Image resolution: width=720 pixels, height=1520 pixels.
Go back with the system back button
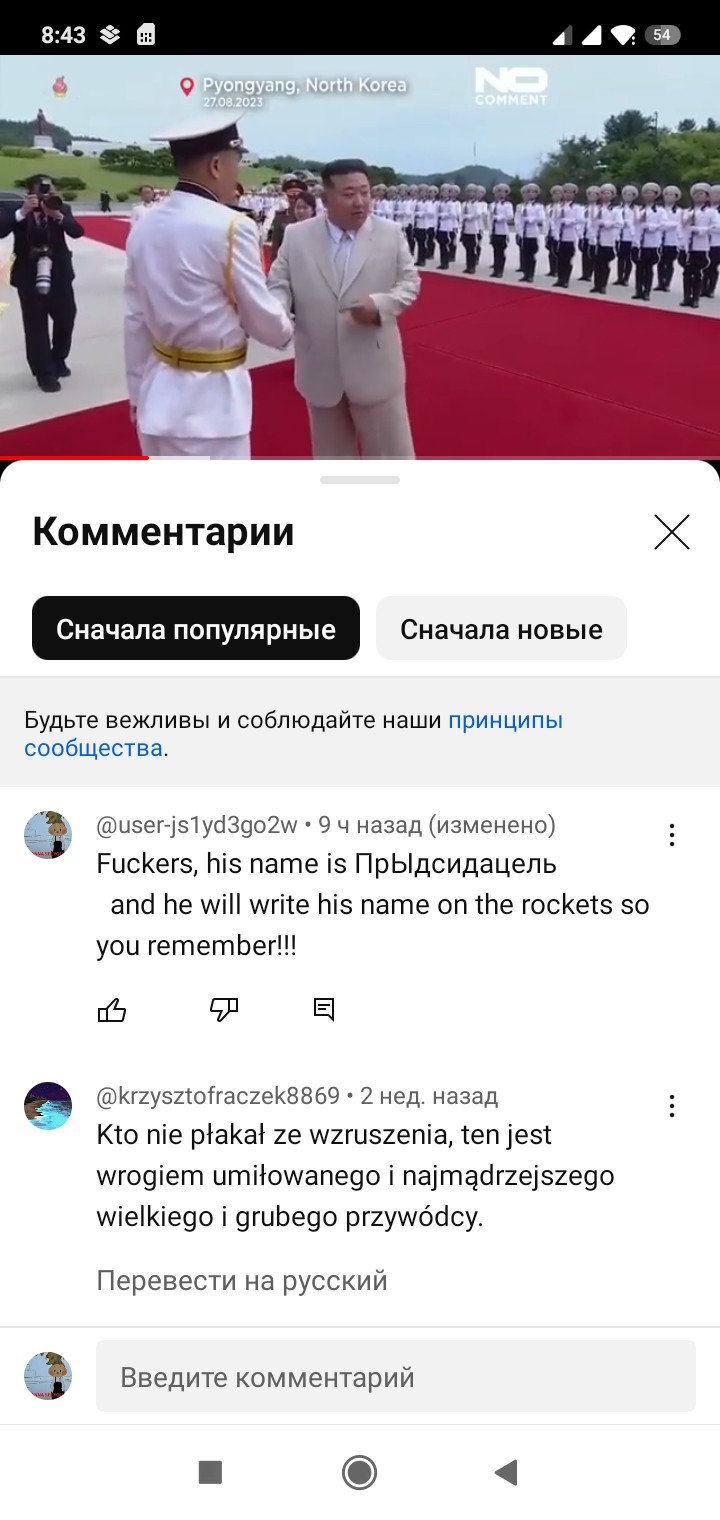pyautogui.click(x=506, y=1472)
